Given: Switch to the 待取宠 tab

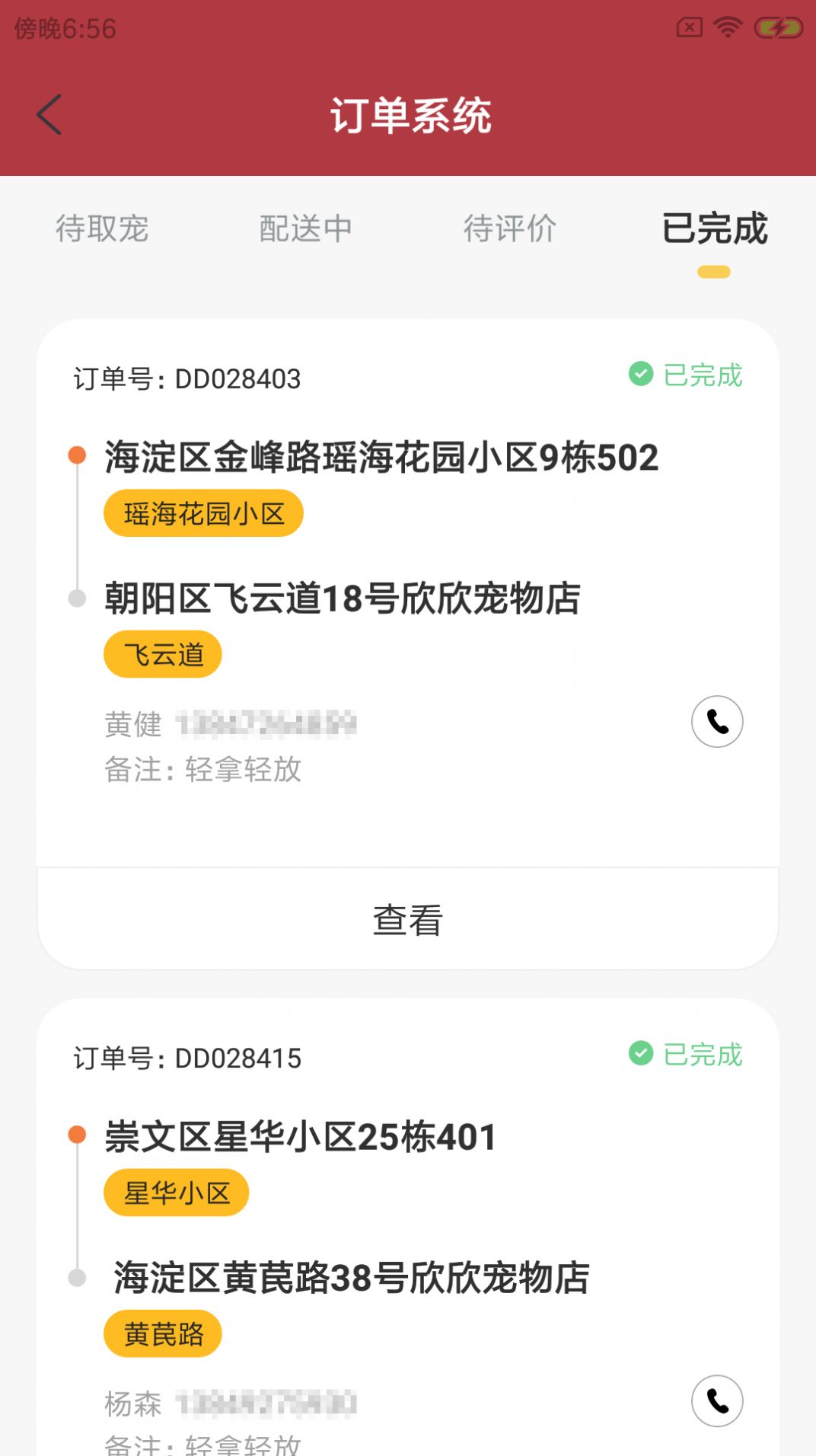Looking at the screenshot, I should (103, 229).
